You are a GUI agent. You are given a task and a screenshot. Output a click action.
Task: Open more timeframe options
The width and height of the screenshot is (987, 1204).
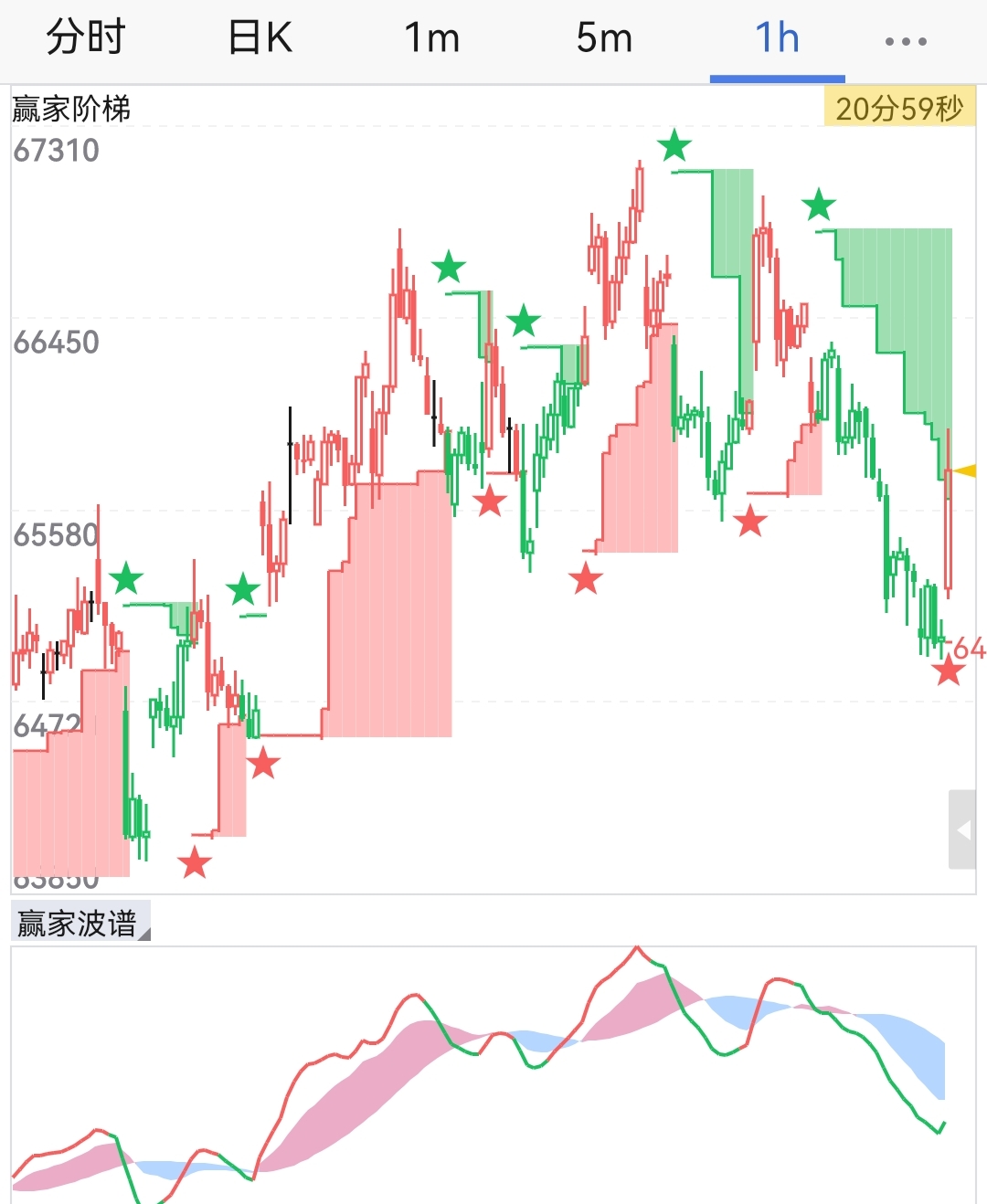coord(906,41)
